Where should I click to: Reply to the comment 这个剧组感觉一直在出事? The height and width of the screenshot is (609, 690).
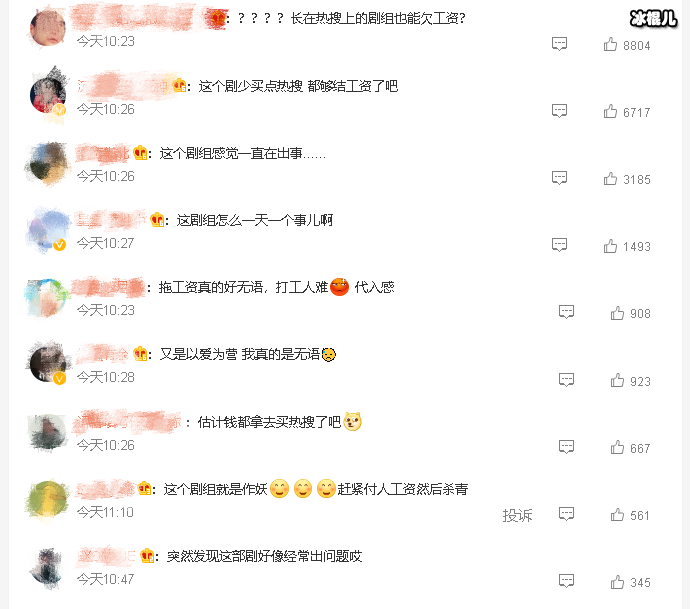[x=560, y=179]
